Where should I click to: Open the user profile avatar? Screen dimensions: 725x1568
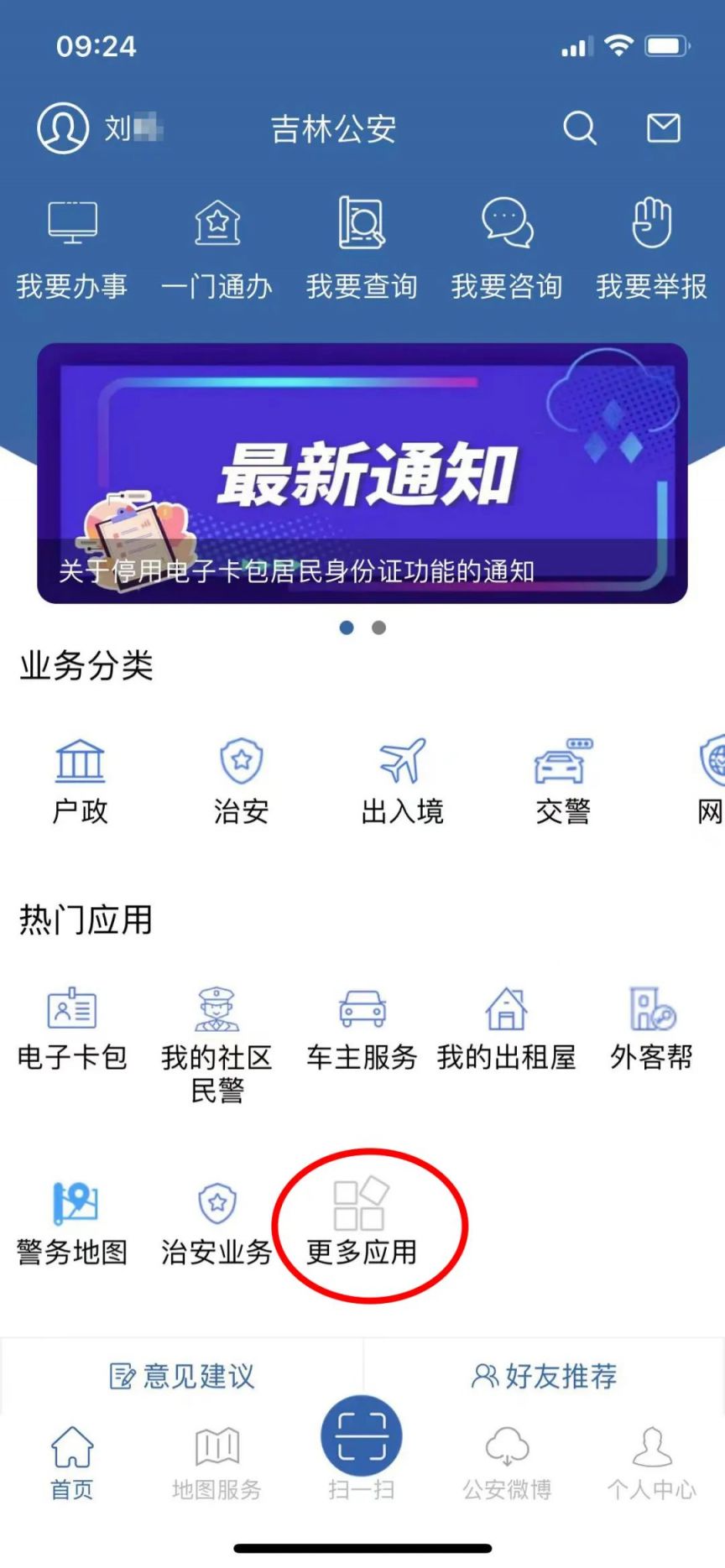[x=63, y=128]
